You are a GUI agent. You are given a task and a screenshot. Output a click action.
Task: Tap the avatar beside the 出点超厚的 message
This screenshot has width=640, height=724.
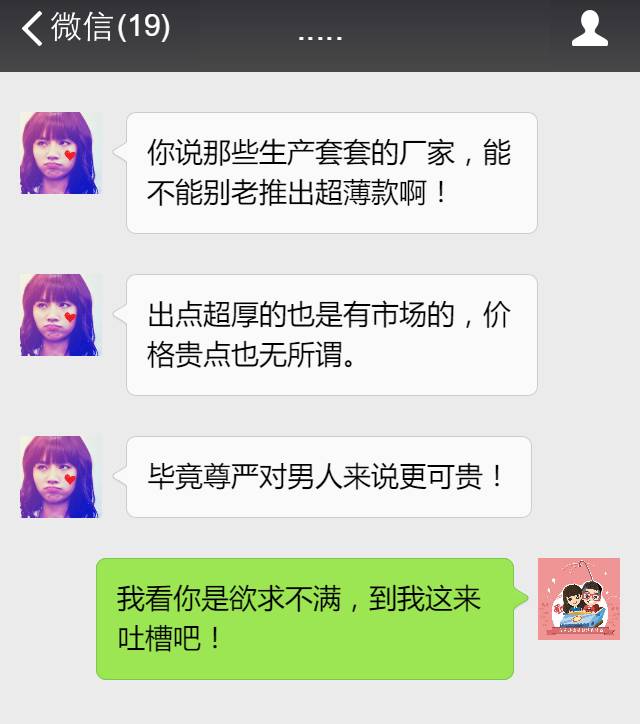click(x=60, y=315)
